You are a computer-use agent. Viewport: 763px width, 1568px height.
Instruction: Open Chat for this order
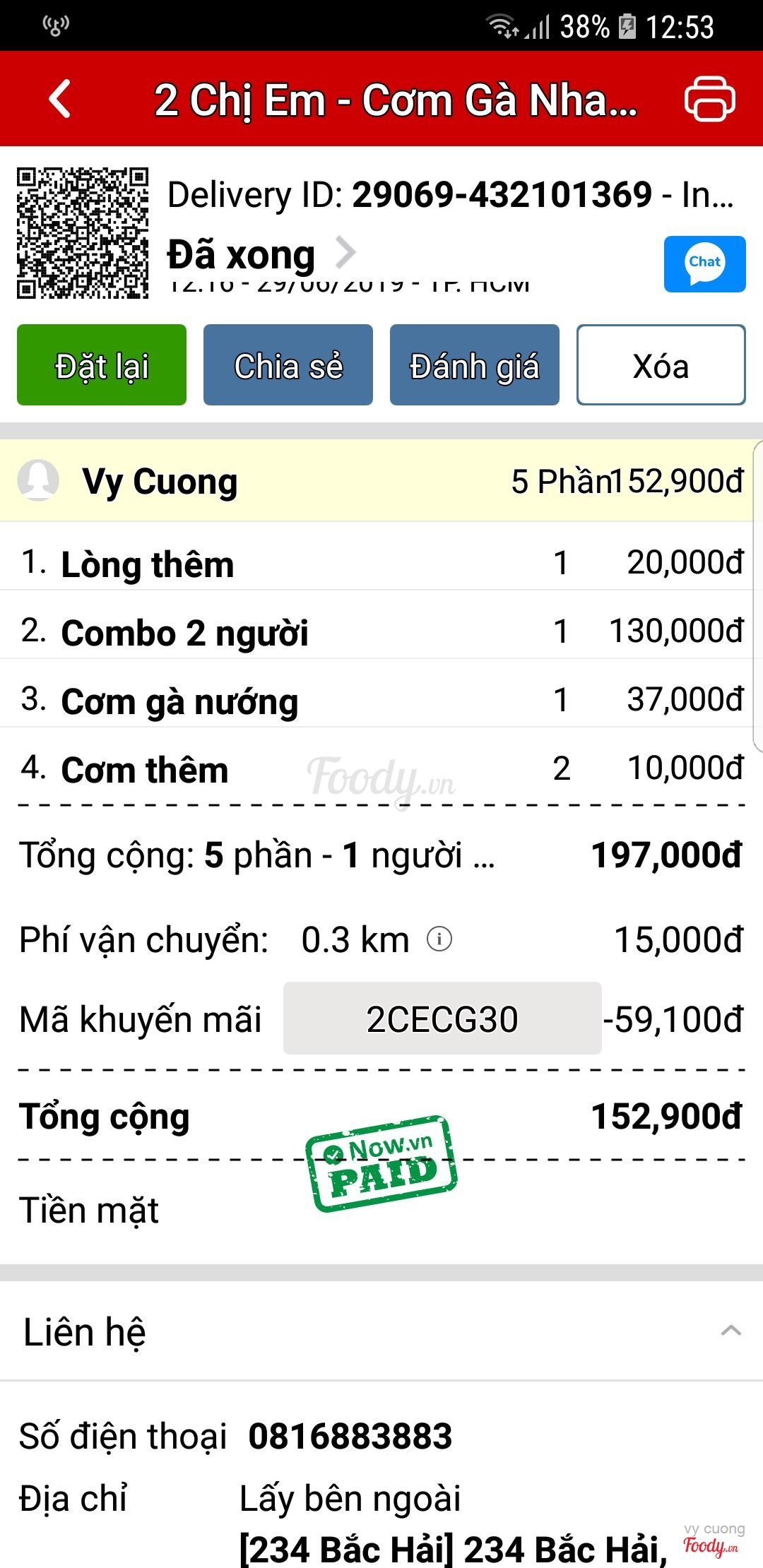pyautogui.click(x=704, y=264)
